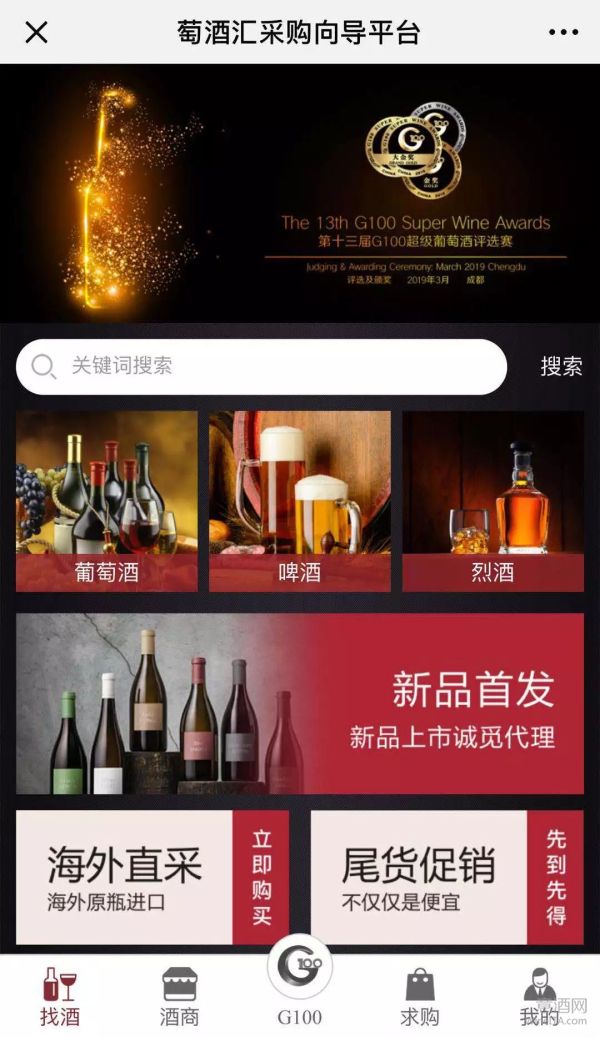Open the 我的 profile tab
The image size is (600, 1037).
[540, 996]
